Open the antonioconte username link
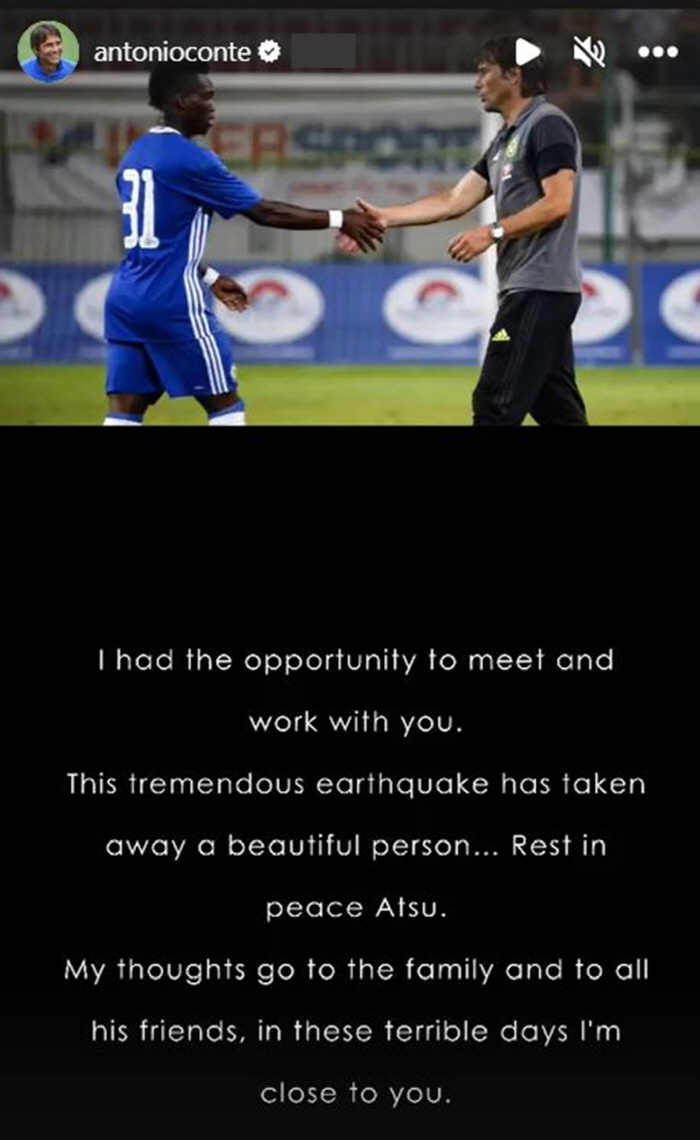The image size is (700, 1140). click(171, 52)
